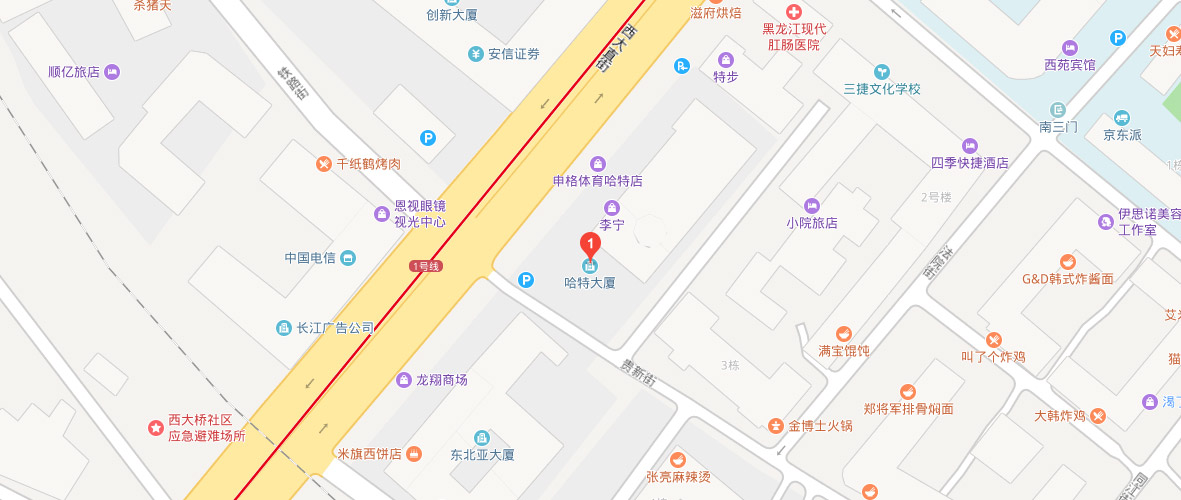This screenshot has width=1181, height=500.
Task: Select 黑龙江现代肛肠医院 hospital marker
Action: coord(795,12)
